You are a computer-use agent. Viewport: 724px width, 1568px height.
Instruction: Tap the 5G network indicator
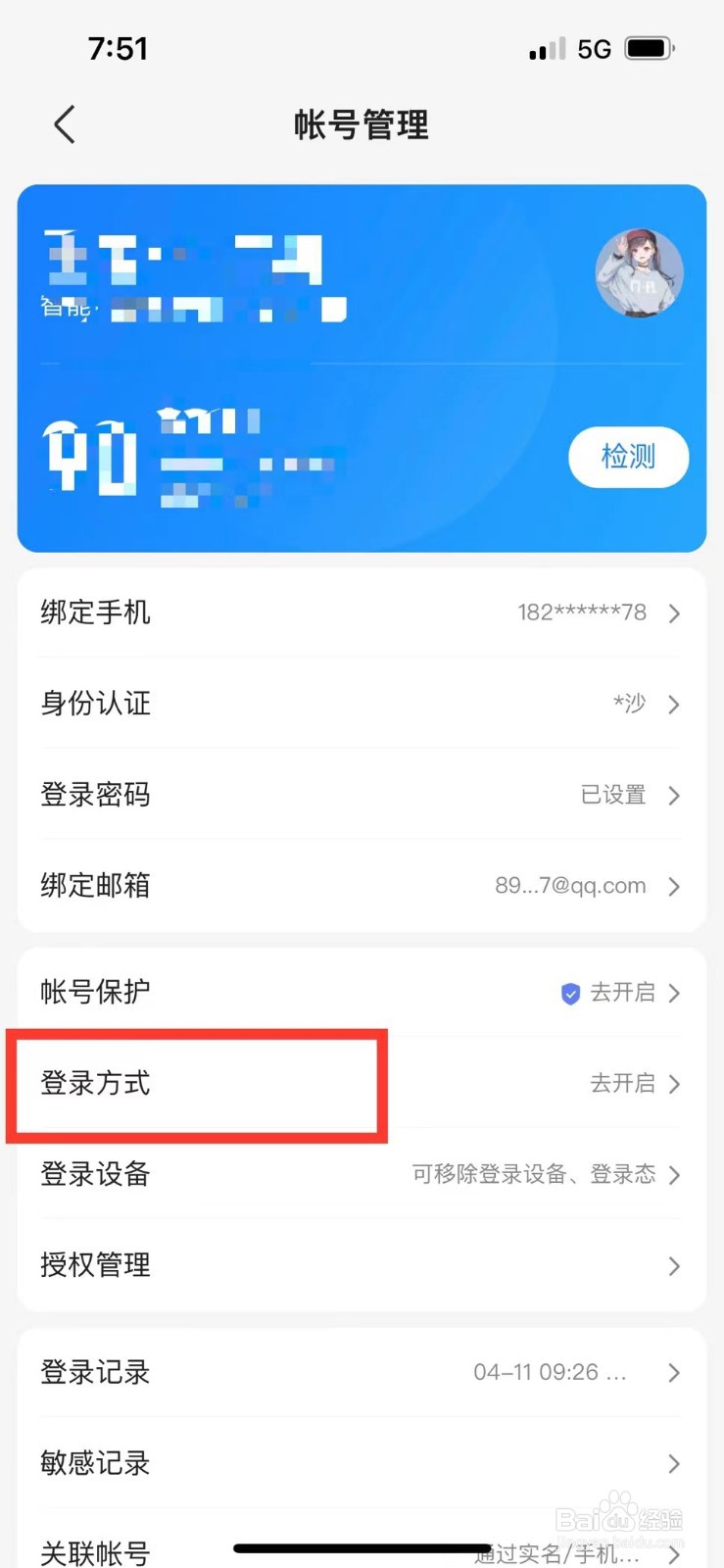click(x=596, y=47)
